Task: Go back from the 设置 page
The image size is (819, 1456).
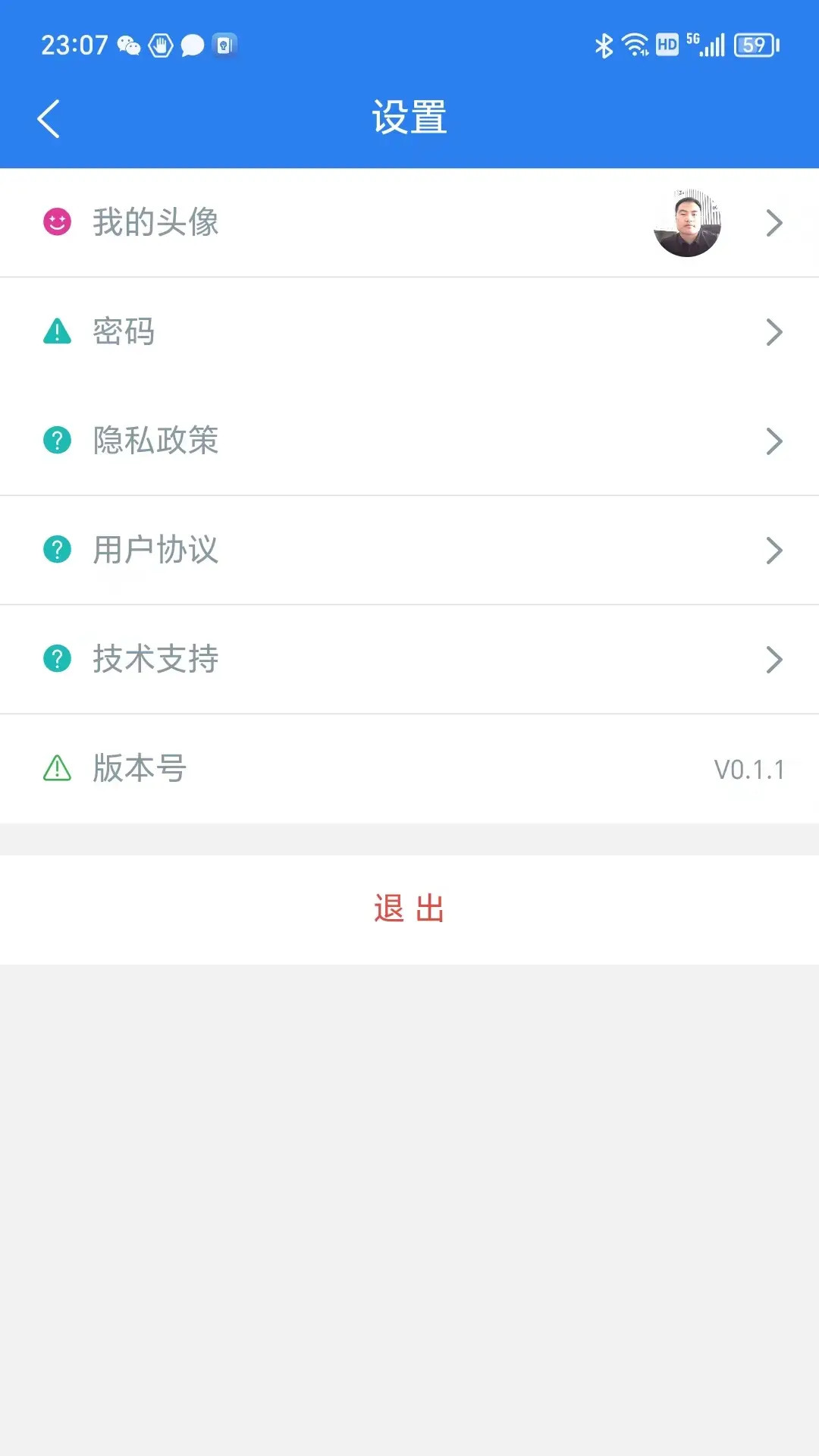Action: [x=49, y=119]
